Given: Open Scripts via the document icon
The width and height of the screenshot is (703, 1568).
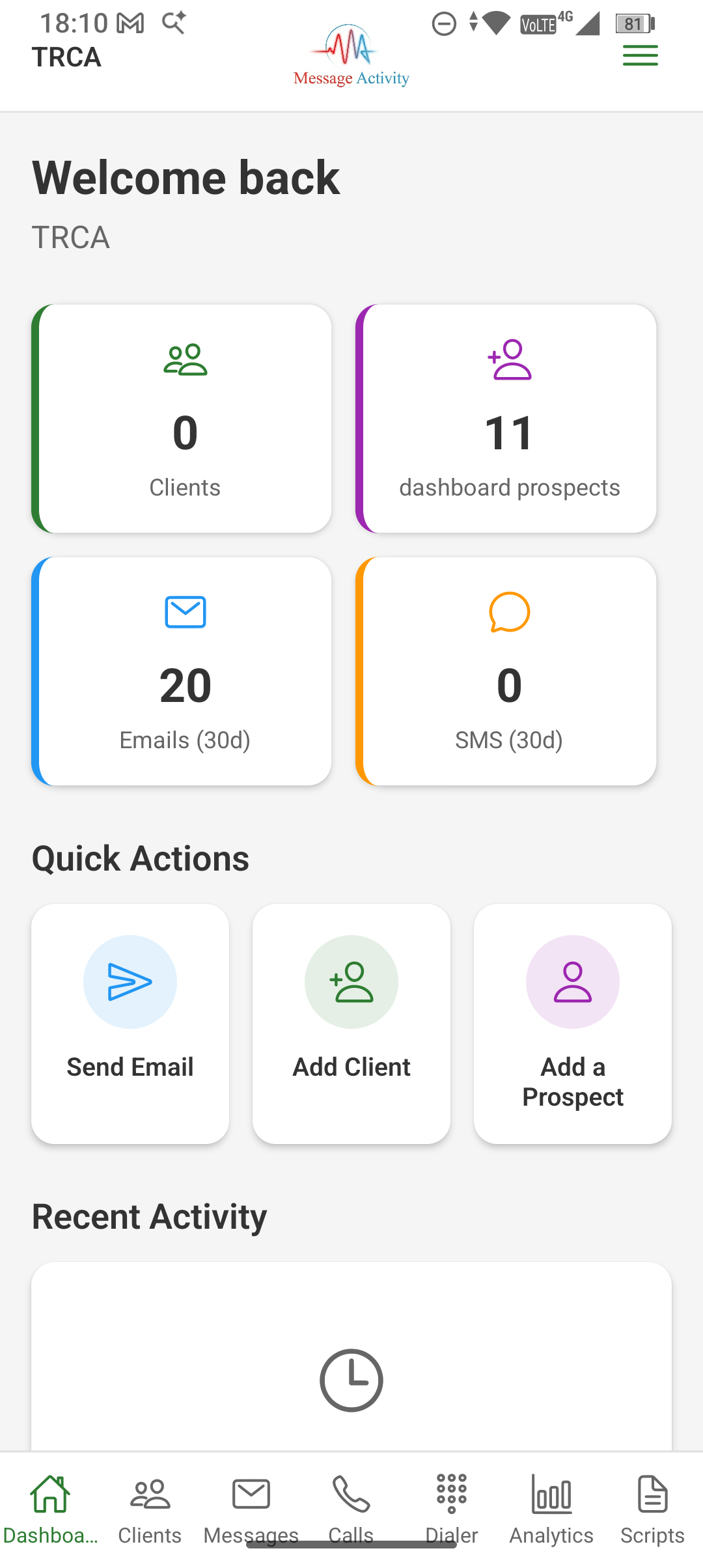Looking at the screenshot, I should 652,1494.
